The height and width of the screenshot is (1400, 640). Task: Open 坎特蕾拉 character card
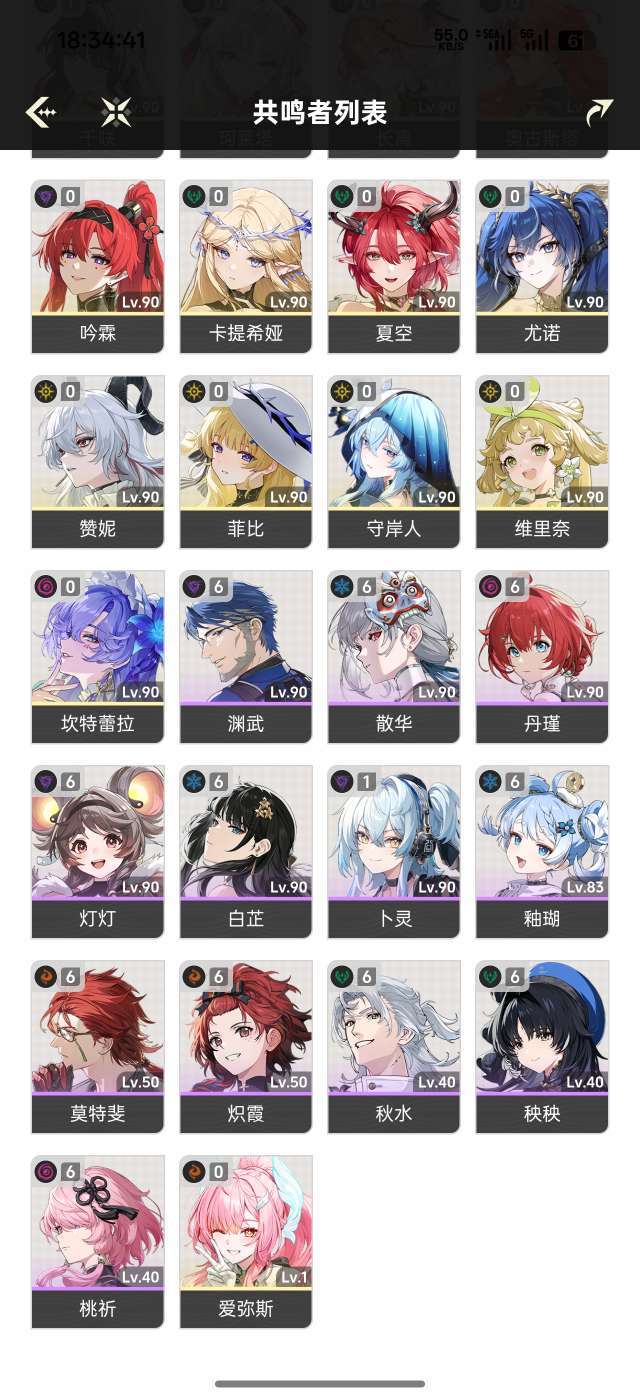click(97, 657)
